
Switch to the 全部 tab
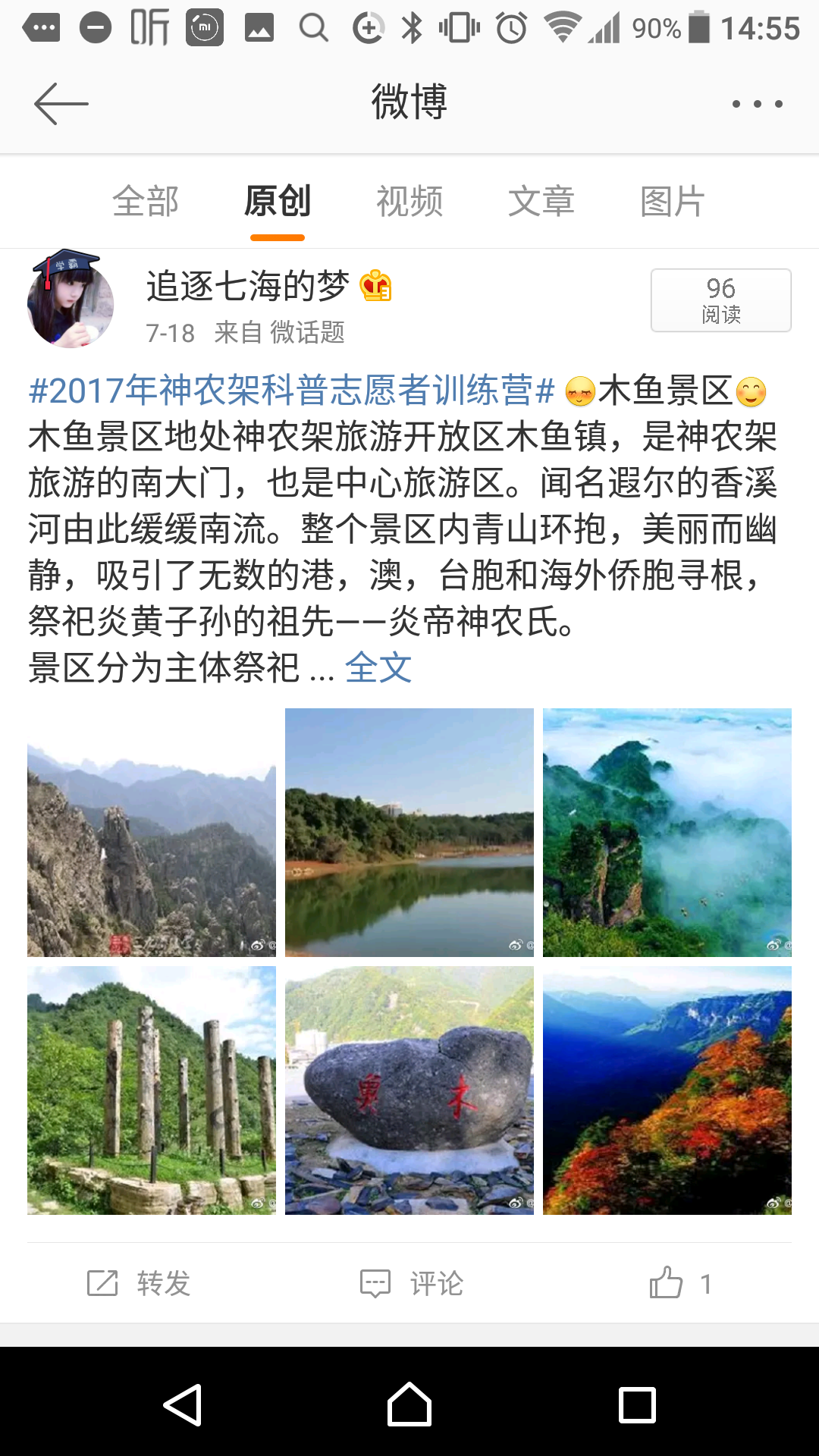coord(146,202)
